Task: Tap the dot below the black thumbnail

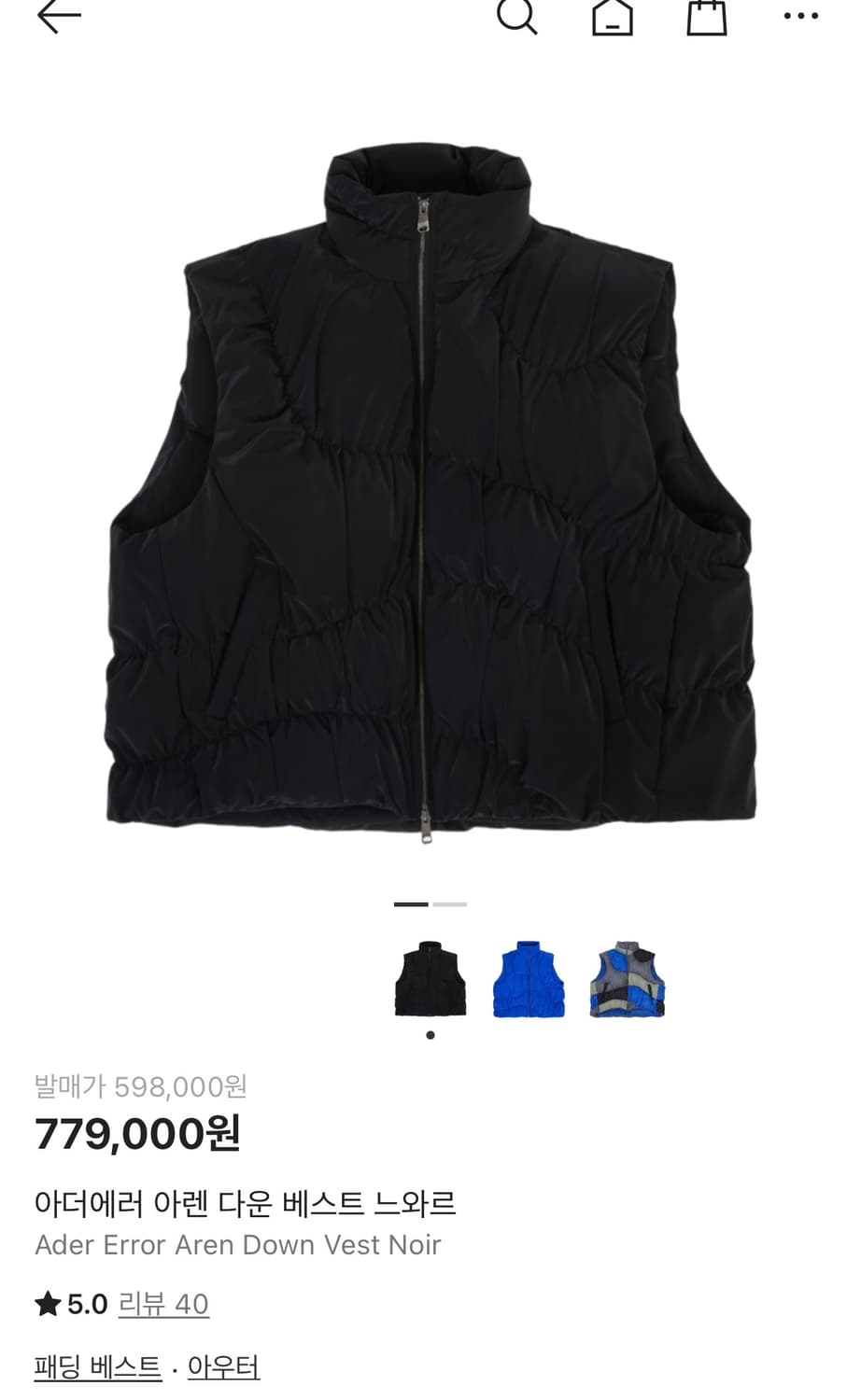Action: 430,1035
